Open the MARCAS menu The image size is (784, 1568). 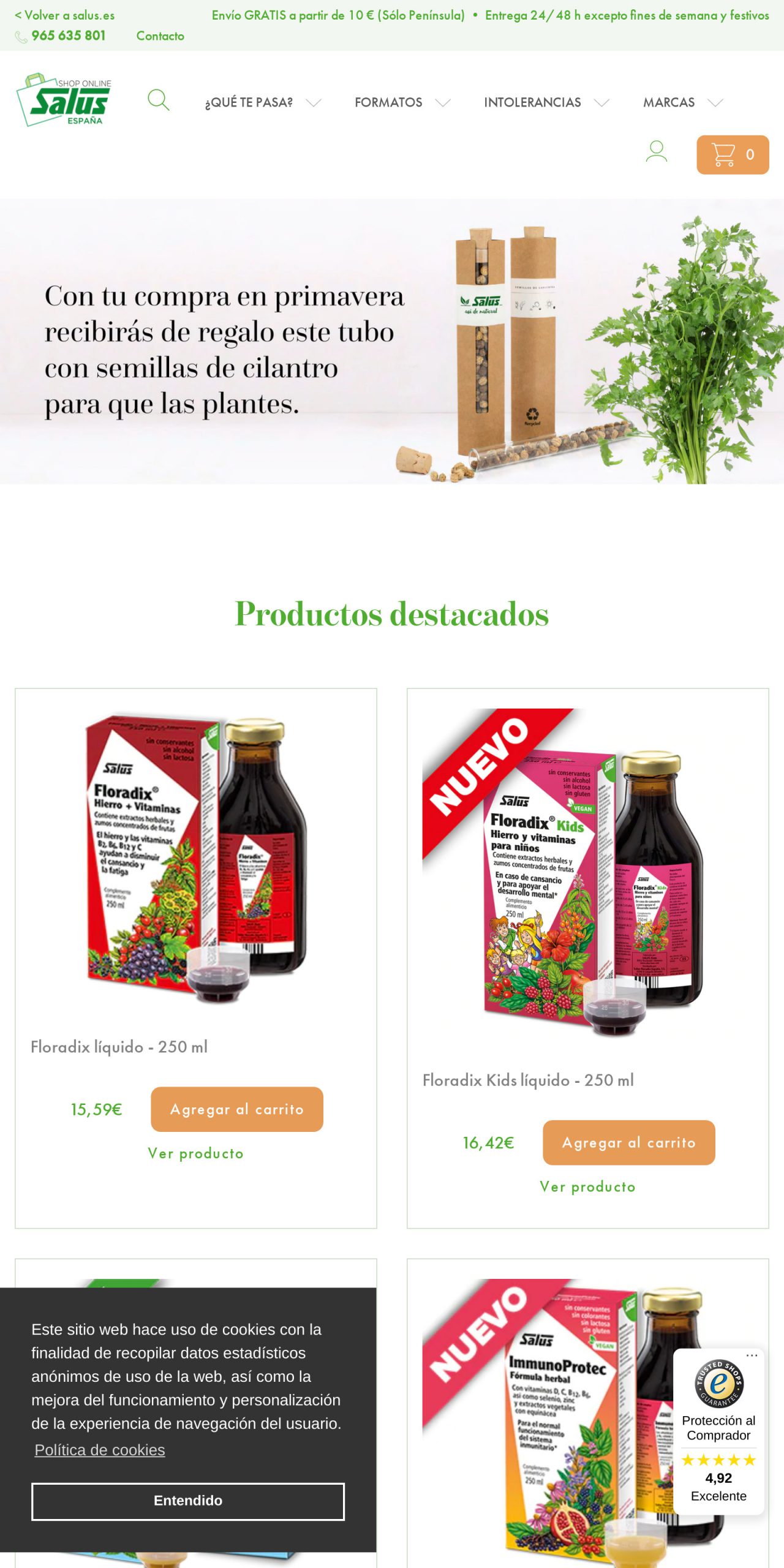pos(668,103)
